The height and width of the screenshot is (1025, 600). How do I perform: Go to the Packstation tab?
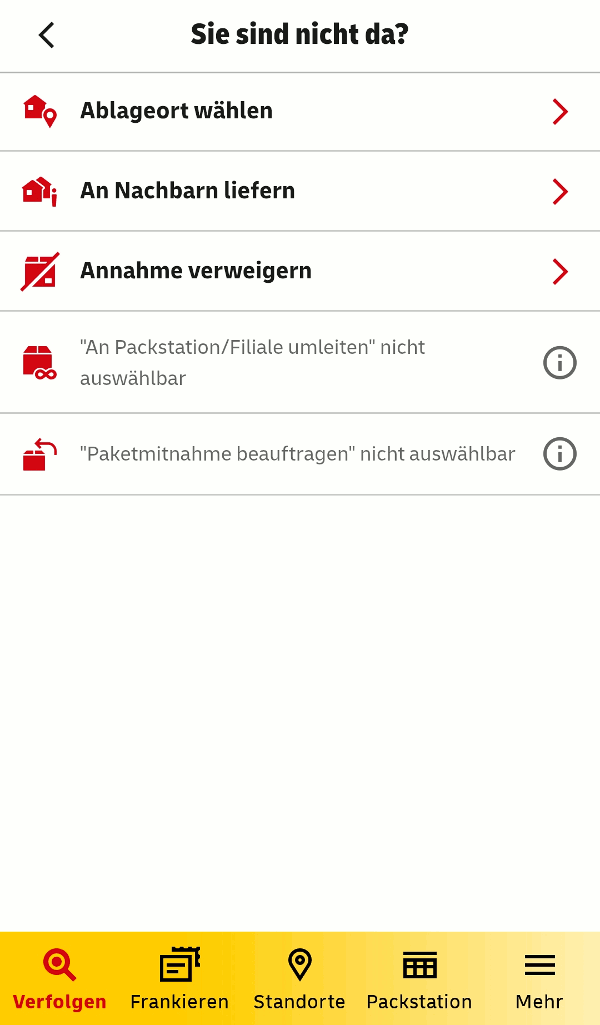[419, 980]
